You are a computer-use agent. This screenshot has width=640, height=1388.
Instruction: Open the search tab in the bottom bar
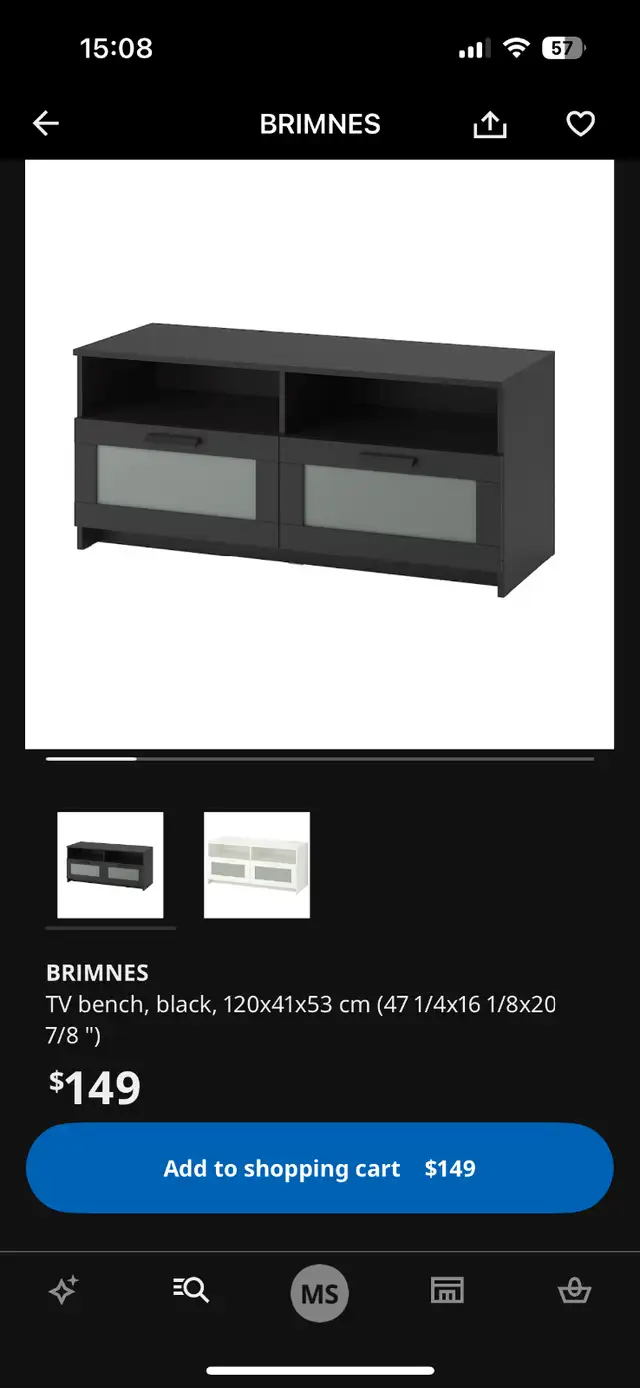click(x=191, y=1291)
